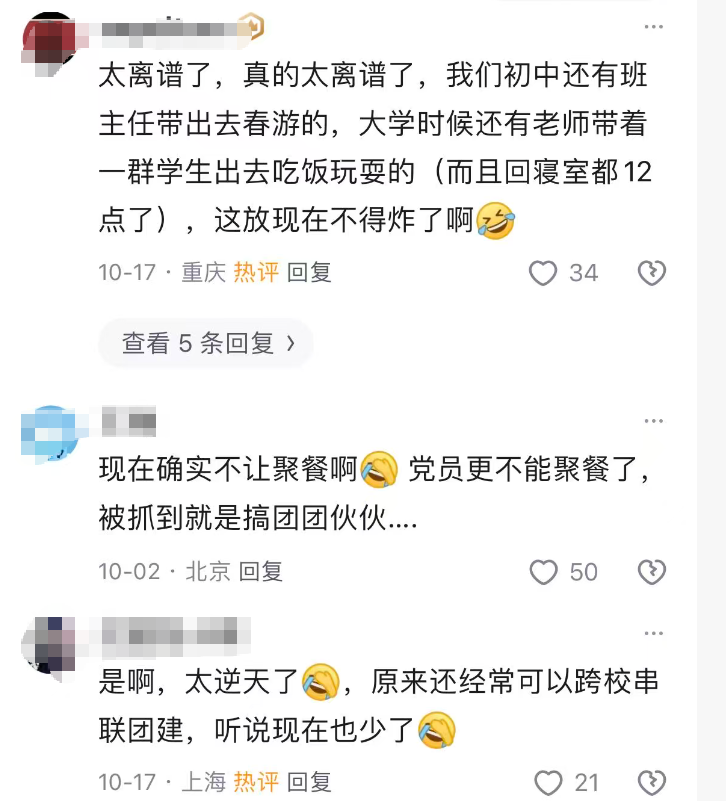
Task: Open the overflow menu on the 聚餐 comment
Action: pos(653,421)
